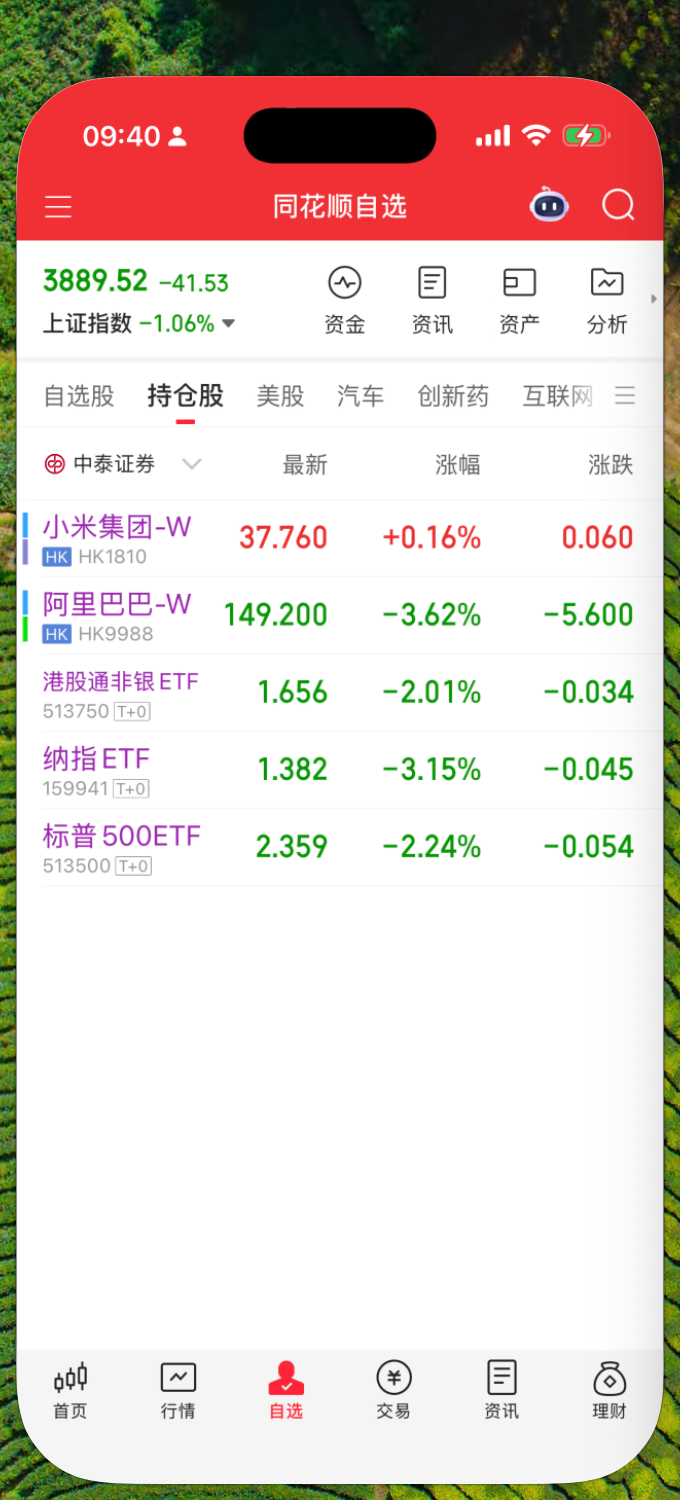Expand the 上证指数 index dropdown
This screenshot has height=1500, width=680.
(228, 323)
